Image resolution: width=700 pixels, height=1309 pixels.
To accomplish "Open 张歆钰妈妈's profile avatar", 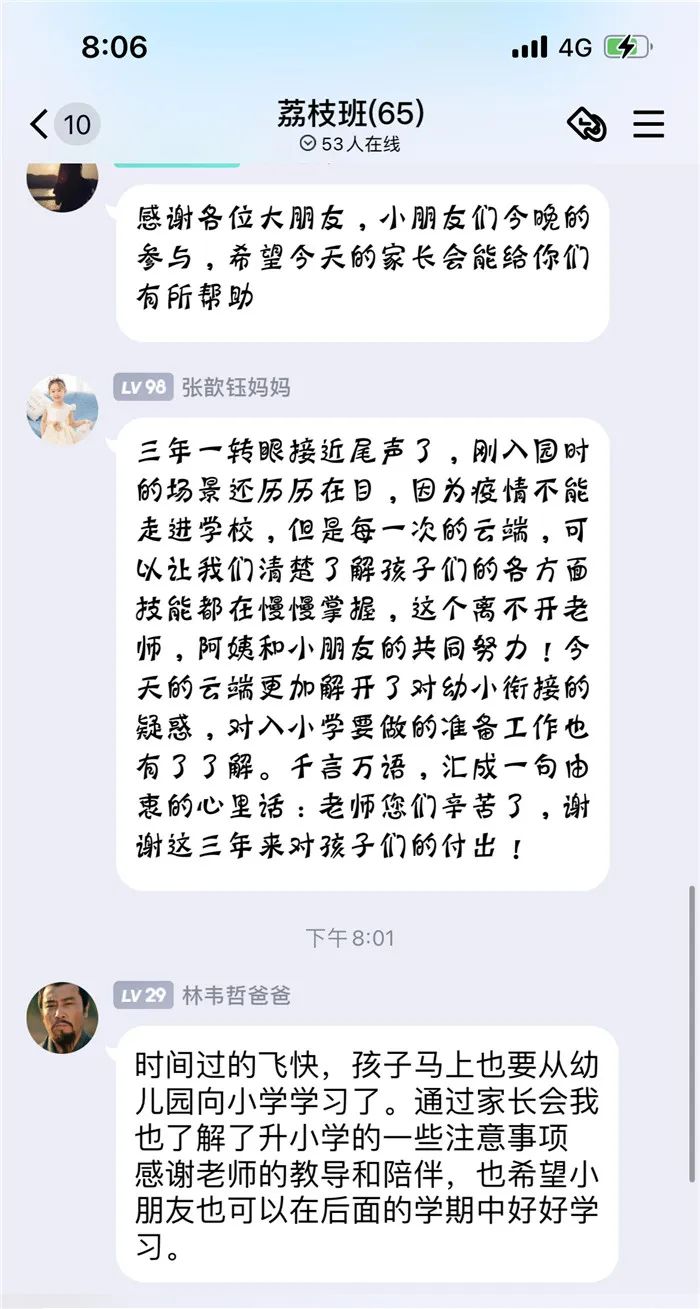I will [x=62, y=411].
